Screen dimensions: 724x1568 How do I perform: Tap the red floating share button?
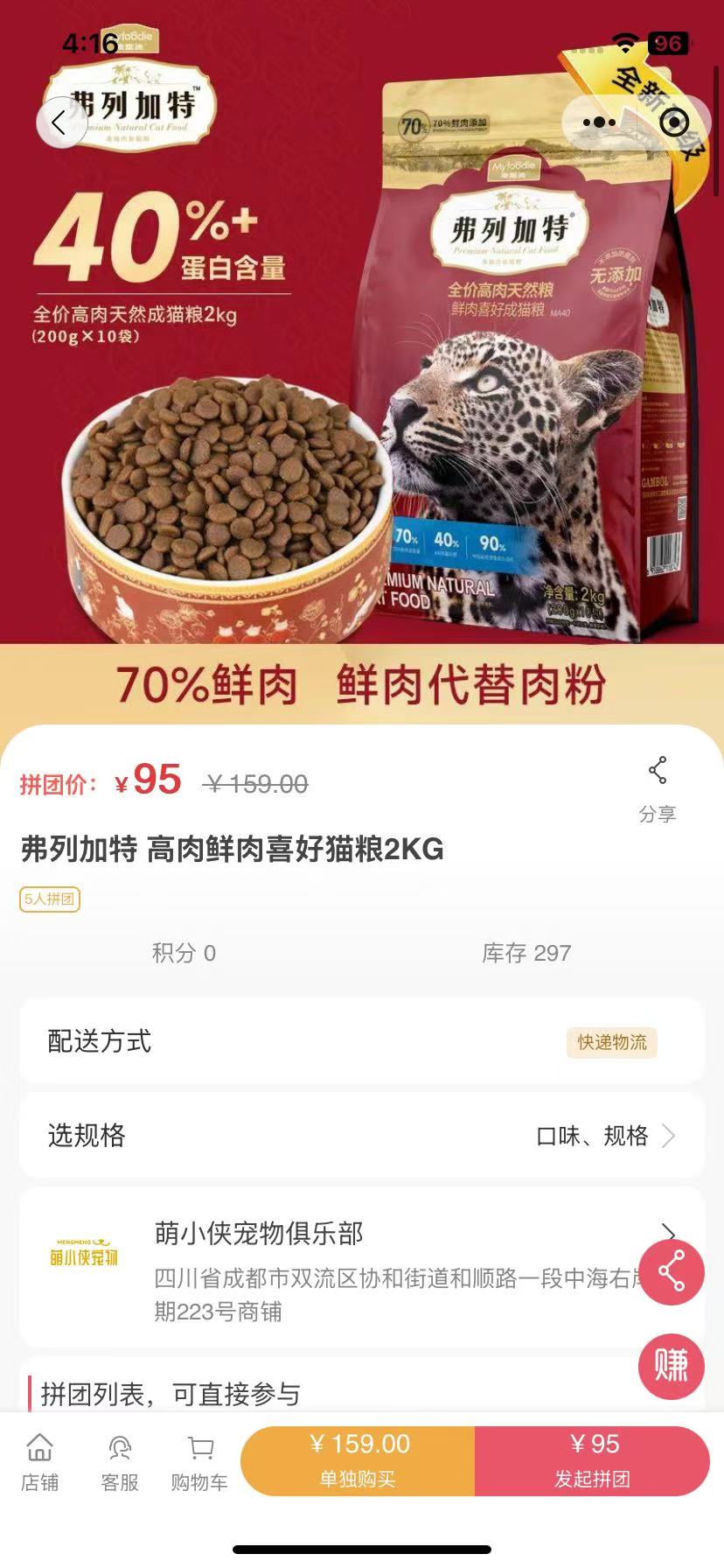672,1271
